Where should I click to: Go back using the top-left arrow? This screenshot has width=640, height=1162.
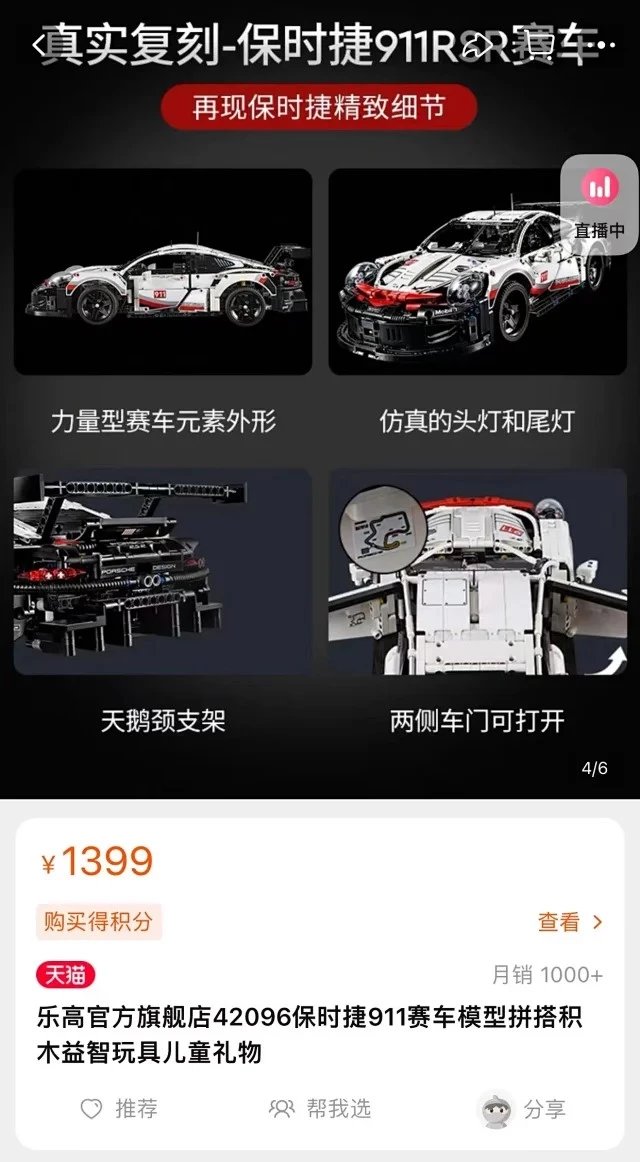pyautogui.click(x=39, y=46)
